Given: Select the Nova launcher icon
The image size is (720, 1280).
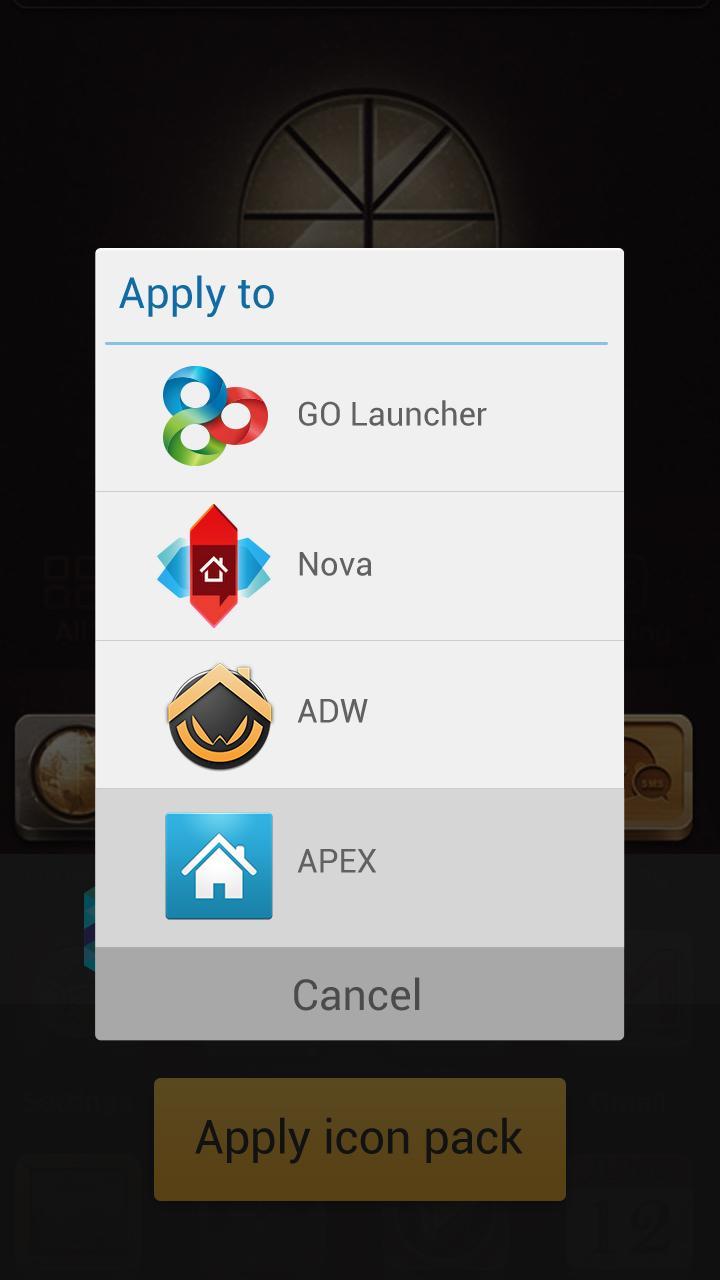Looking at the screenshot, I should click(x=213, y=563).
